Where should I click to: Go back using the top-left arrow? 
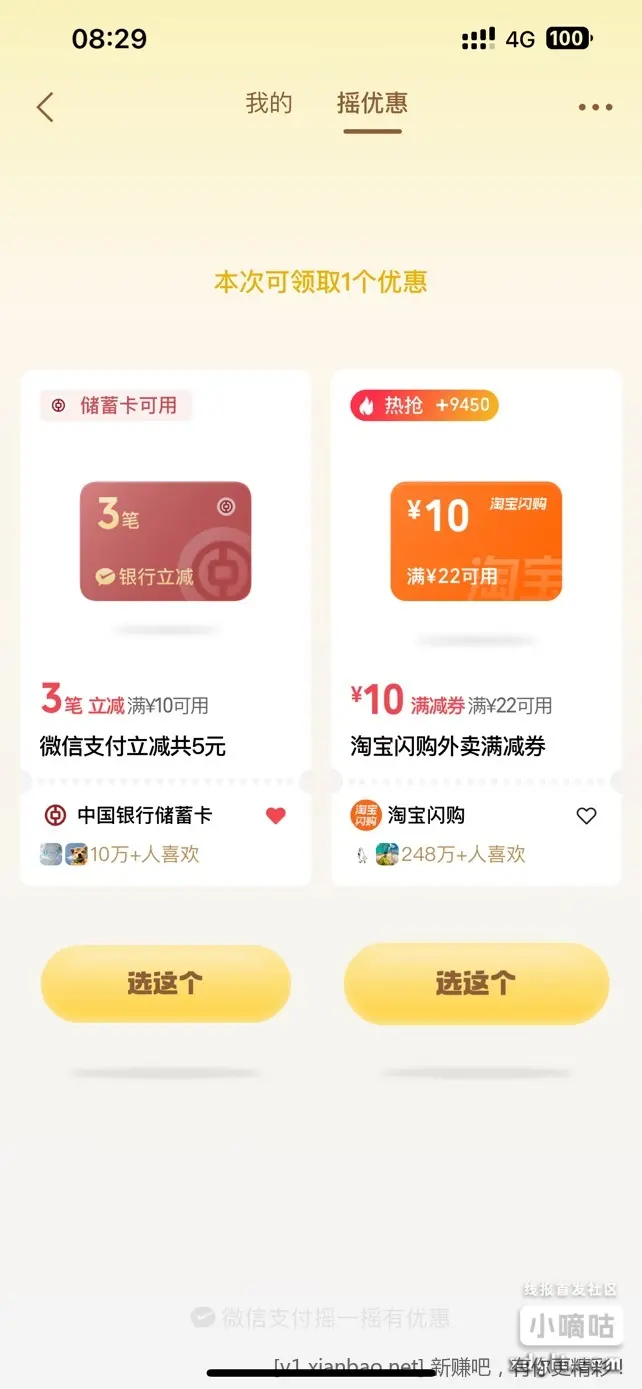[45, 107]
